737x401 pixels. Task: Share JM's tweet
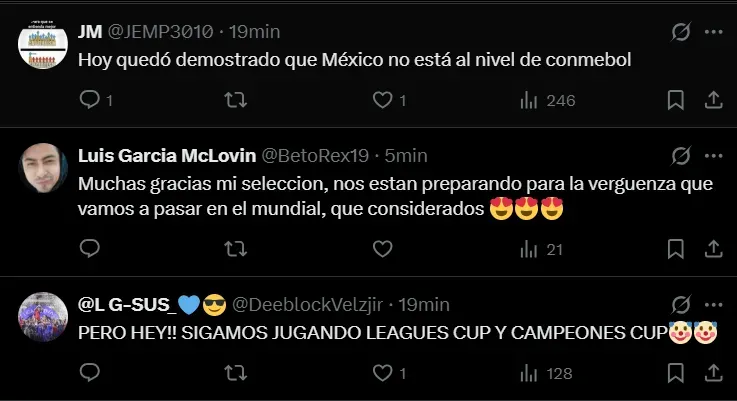pyautogui.click(x=713, y=100)
